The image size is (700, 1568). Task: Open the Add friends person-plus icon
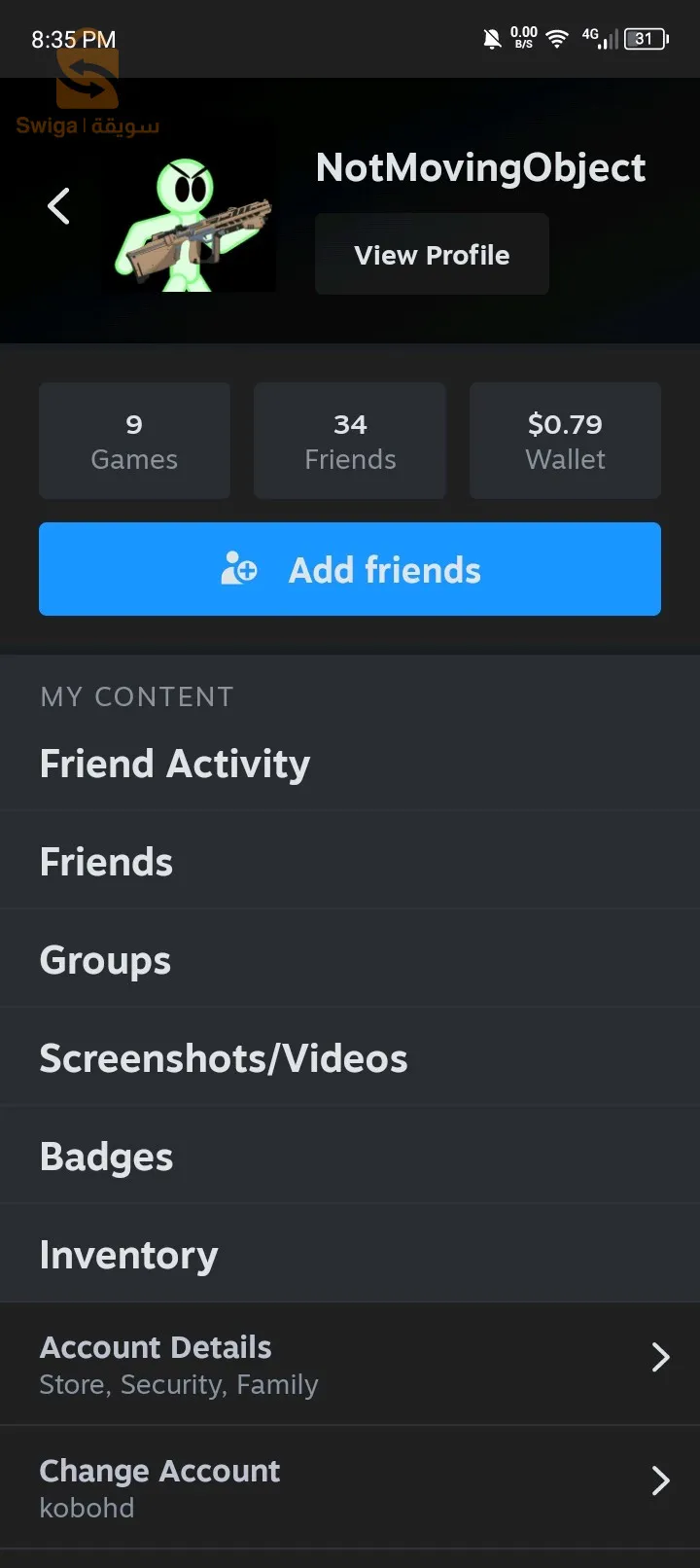[238, 569]
